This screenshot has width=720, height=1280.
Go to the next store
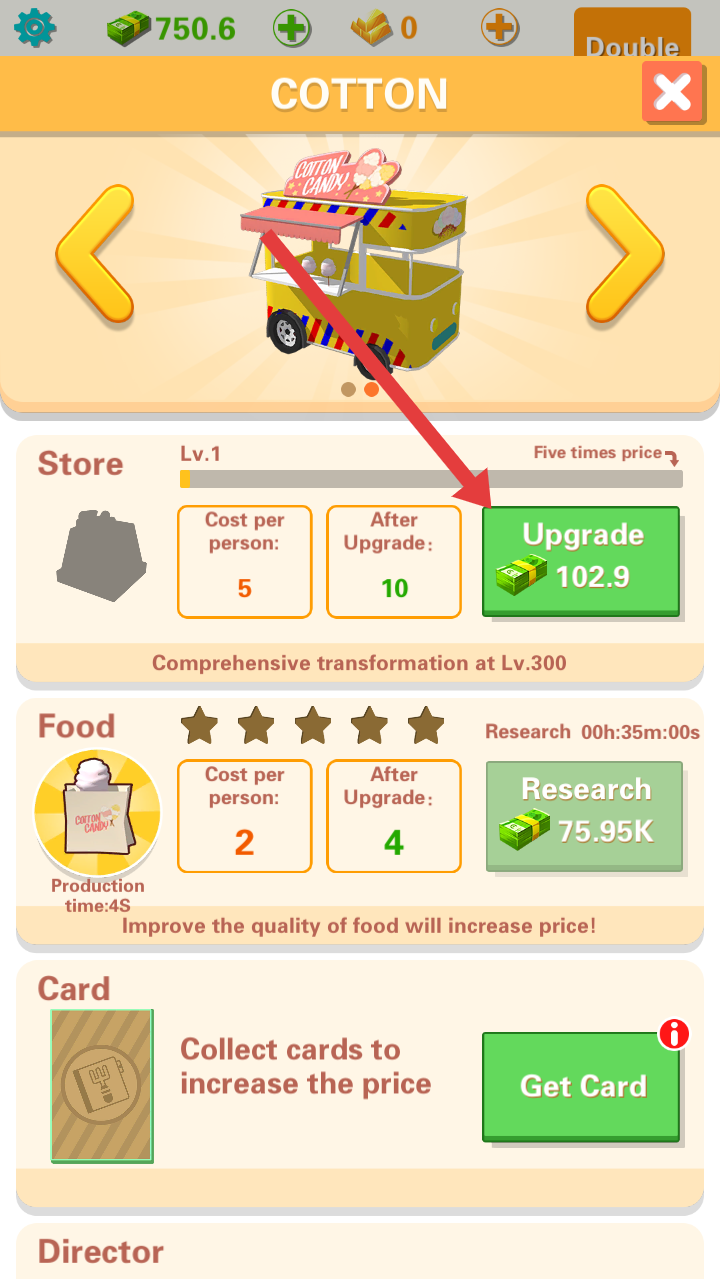pos(624,254)
